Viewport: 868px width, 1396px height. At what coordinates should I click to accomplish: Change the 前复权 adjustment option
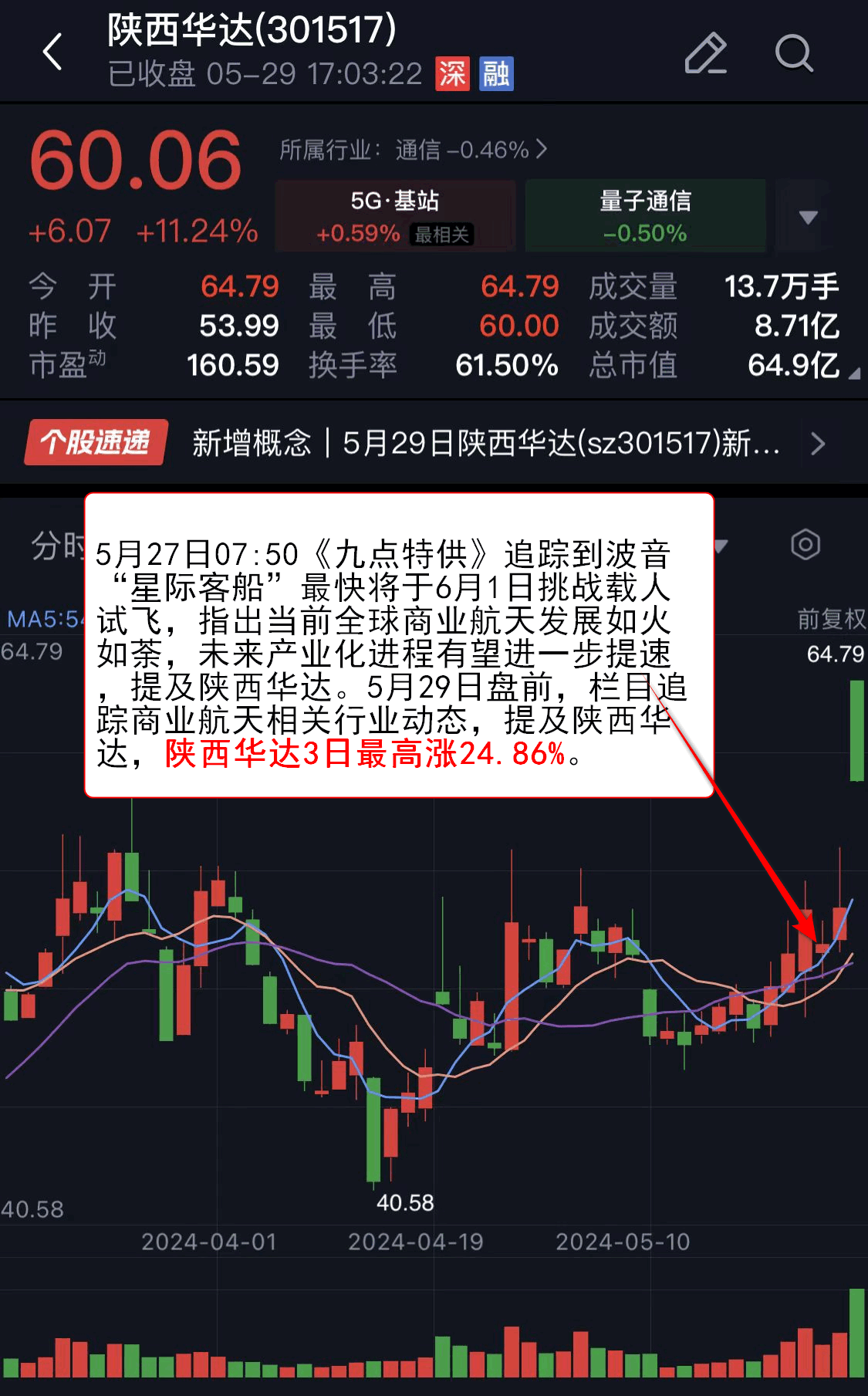point(830,618)
